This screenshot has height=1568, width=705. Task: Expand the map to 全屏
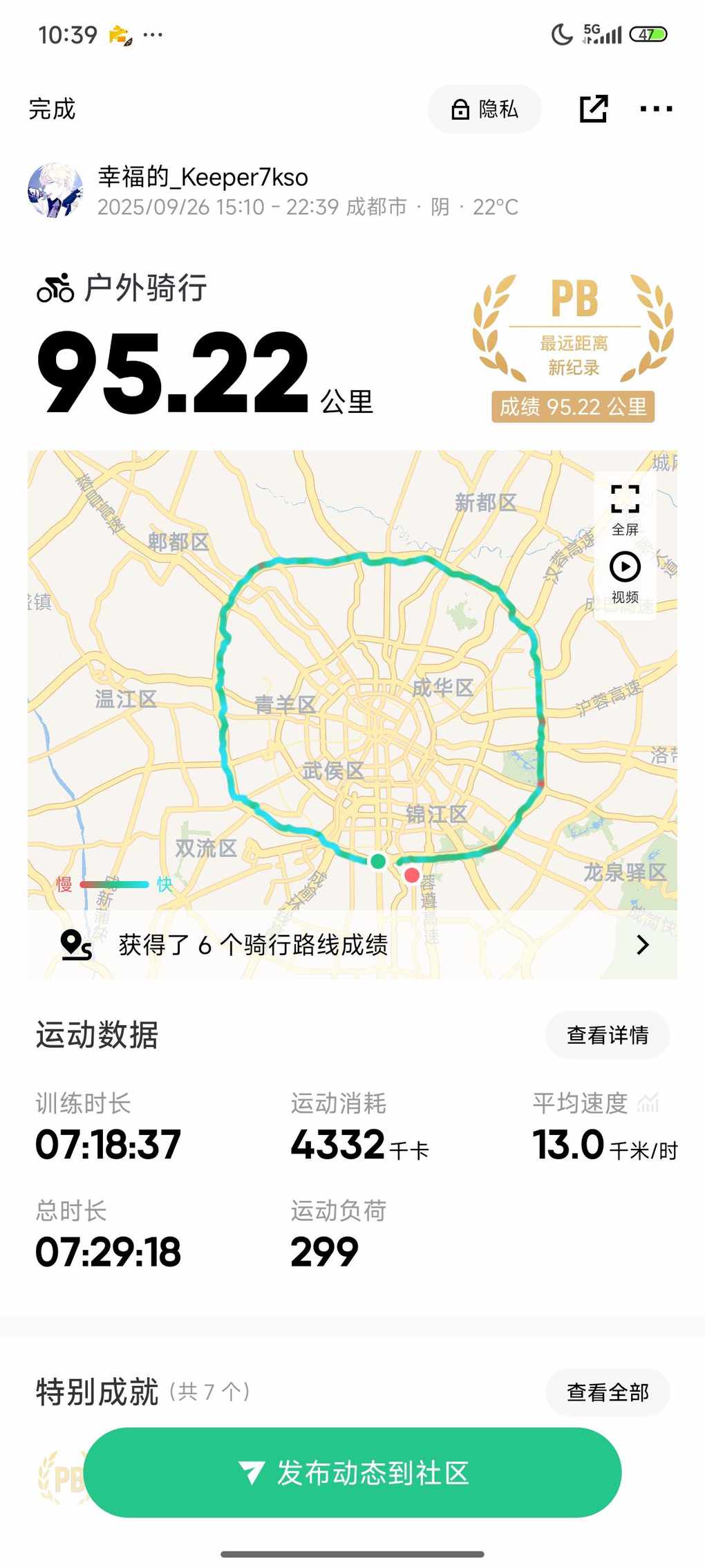[625, 508]
